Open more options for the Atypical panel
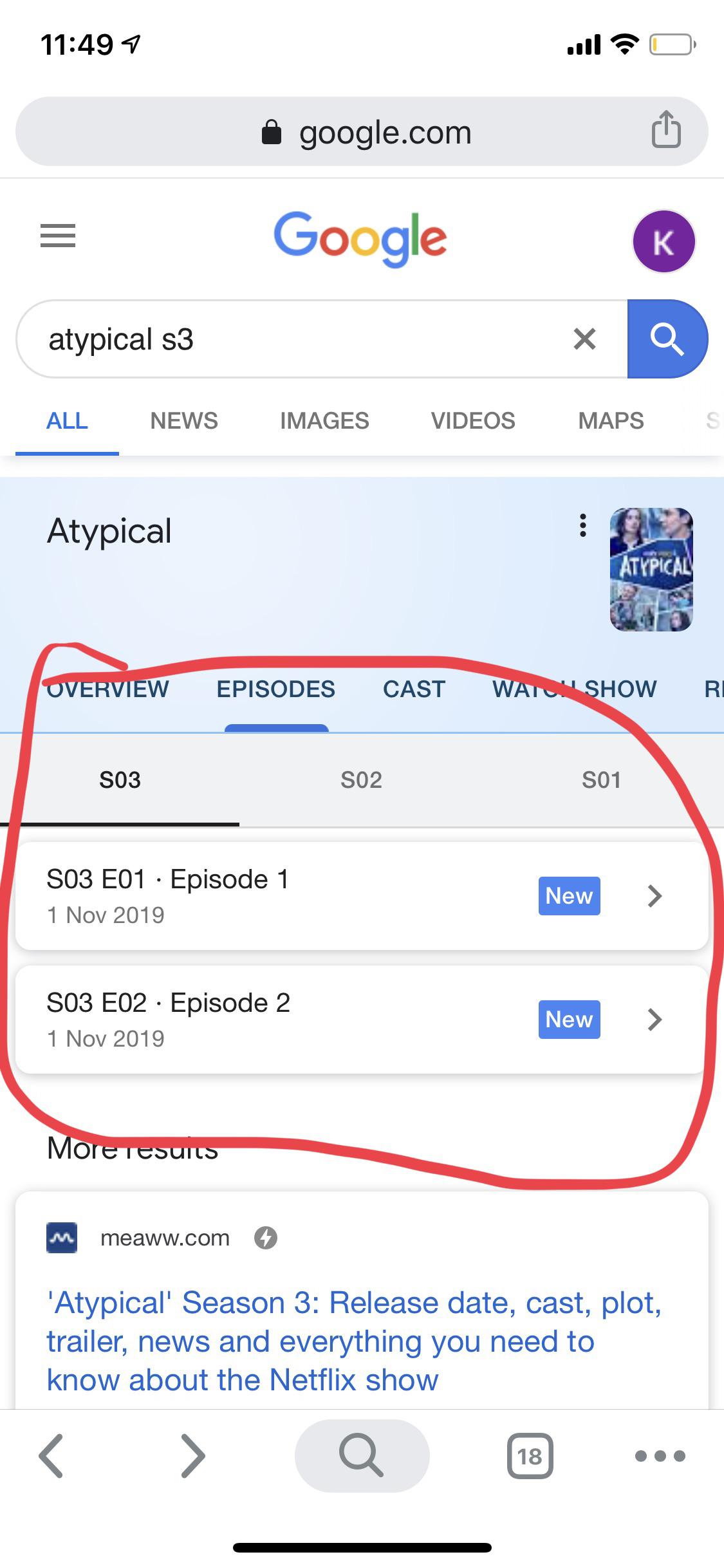 [x=582, y=526]
